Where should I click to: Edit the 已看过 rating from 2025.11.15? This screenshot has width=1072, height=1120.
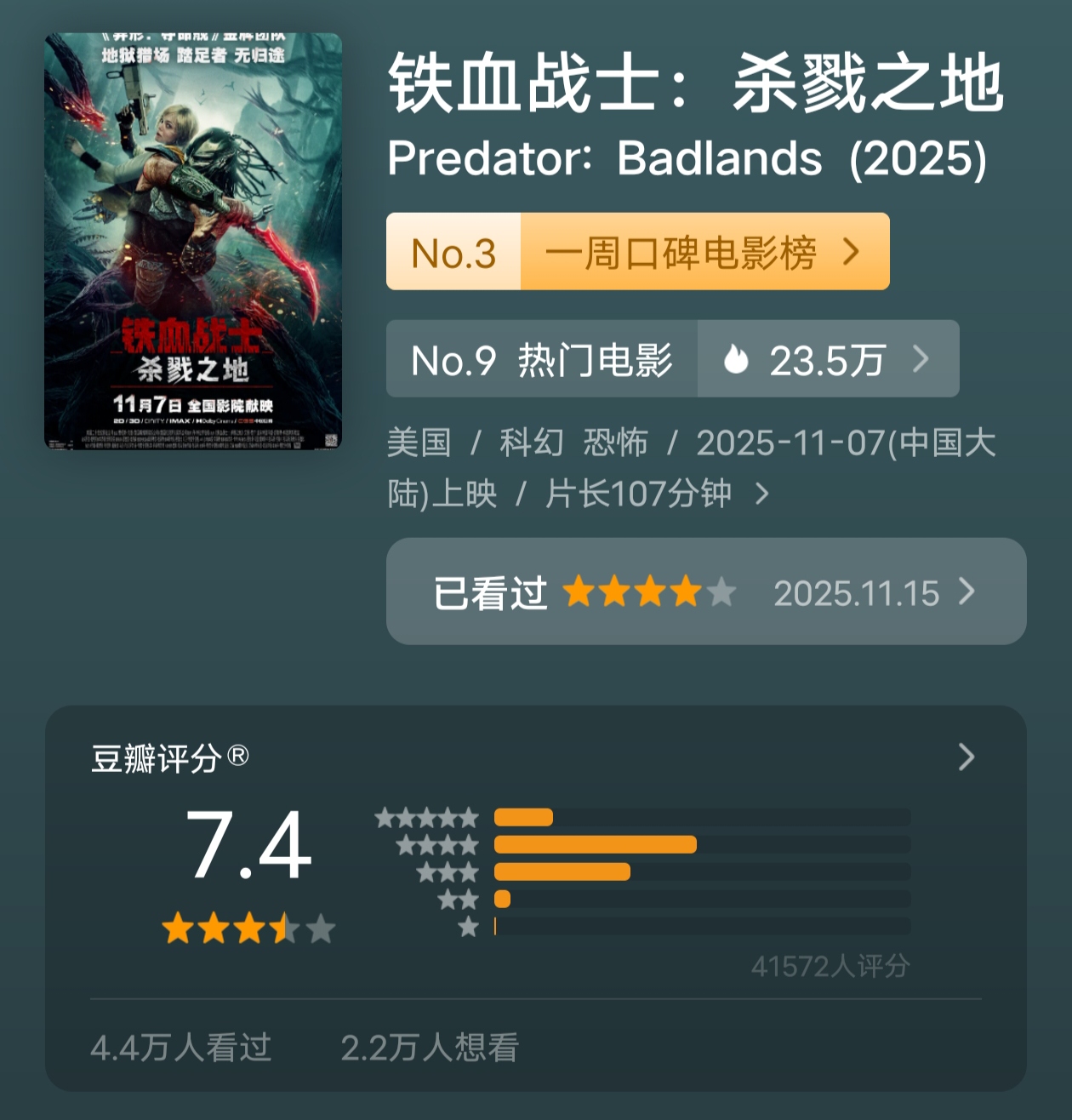[705, 591]
